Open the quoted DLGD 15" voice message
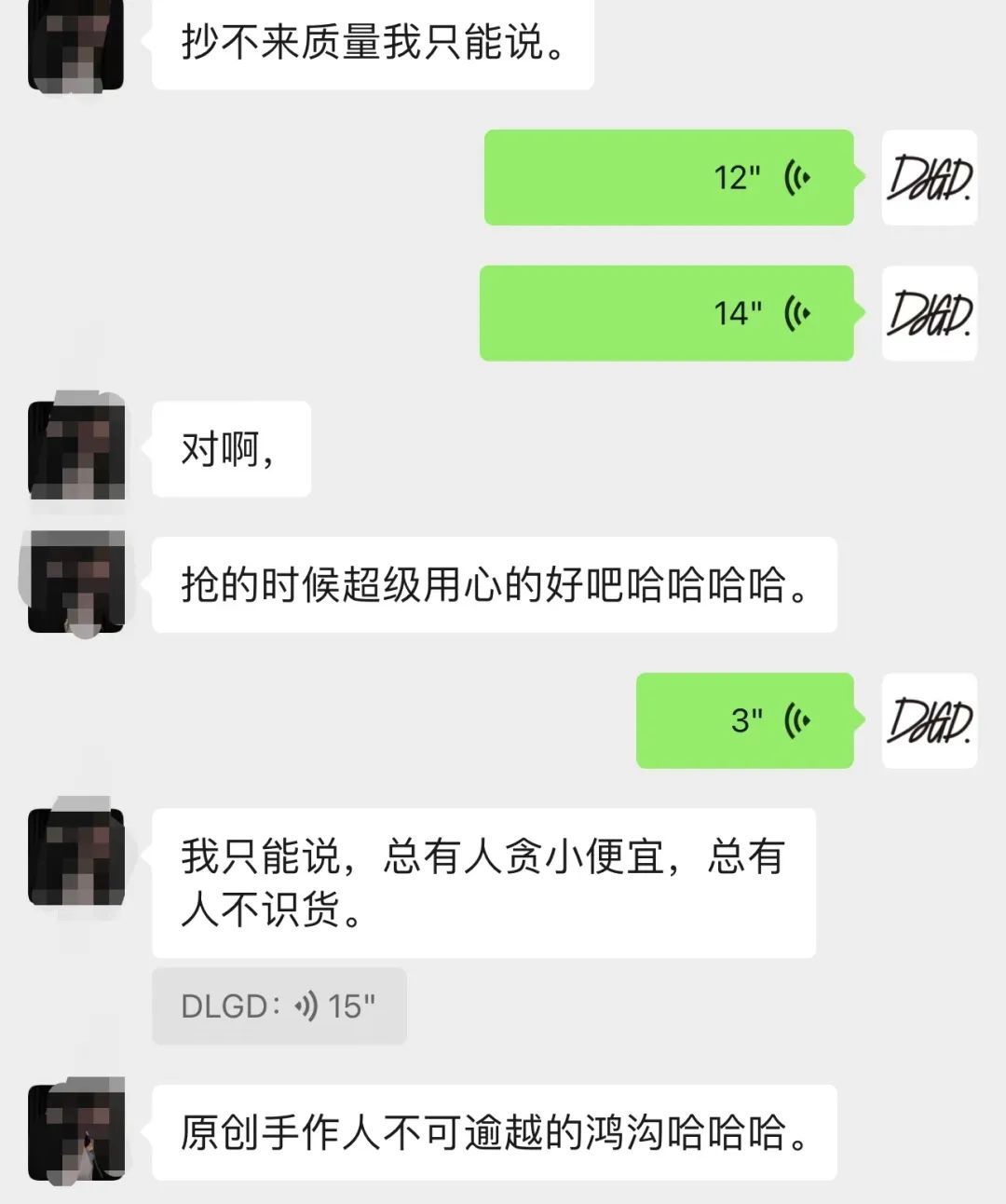The image size is (1006, 1204). (x=279, y=1006)
